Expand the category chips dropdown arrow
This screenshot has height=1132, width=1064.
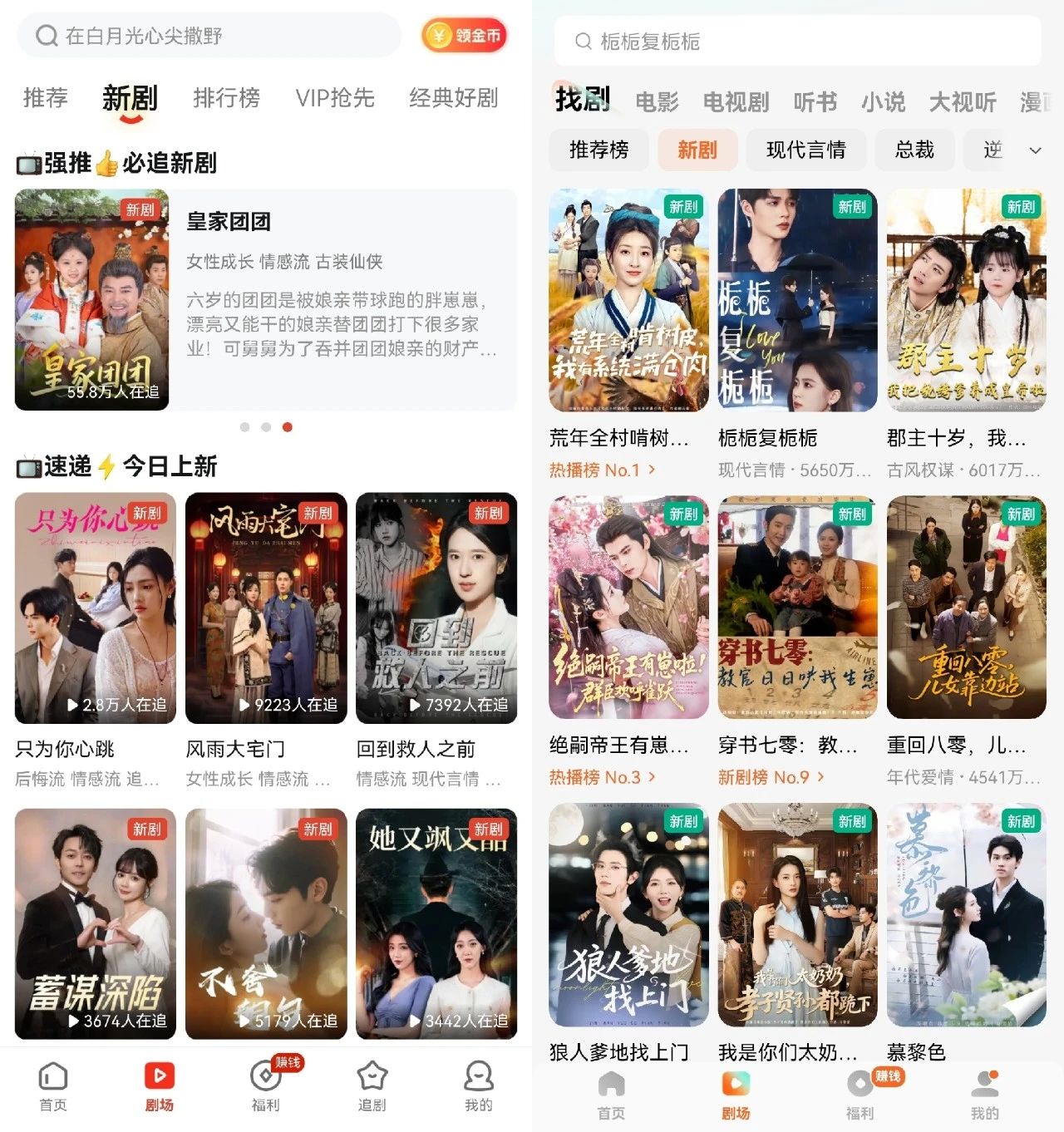(x=1035, y=150)
